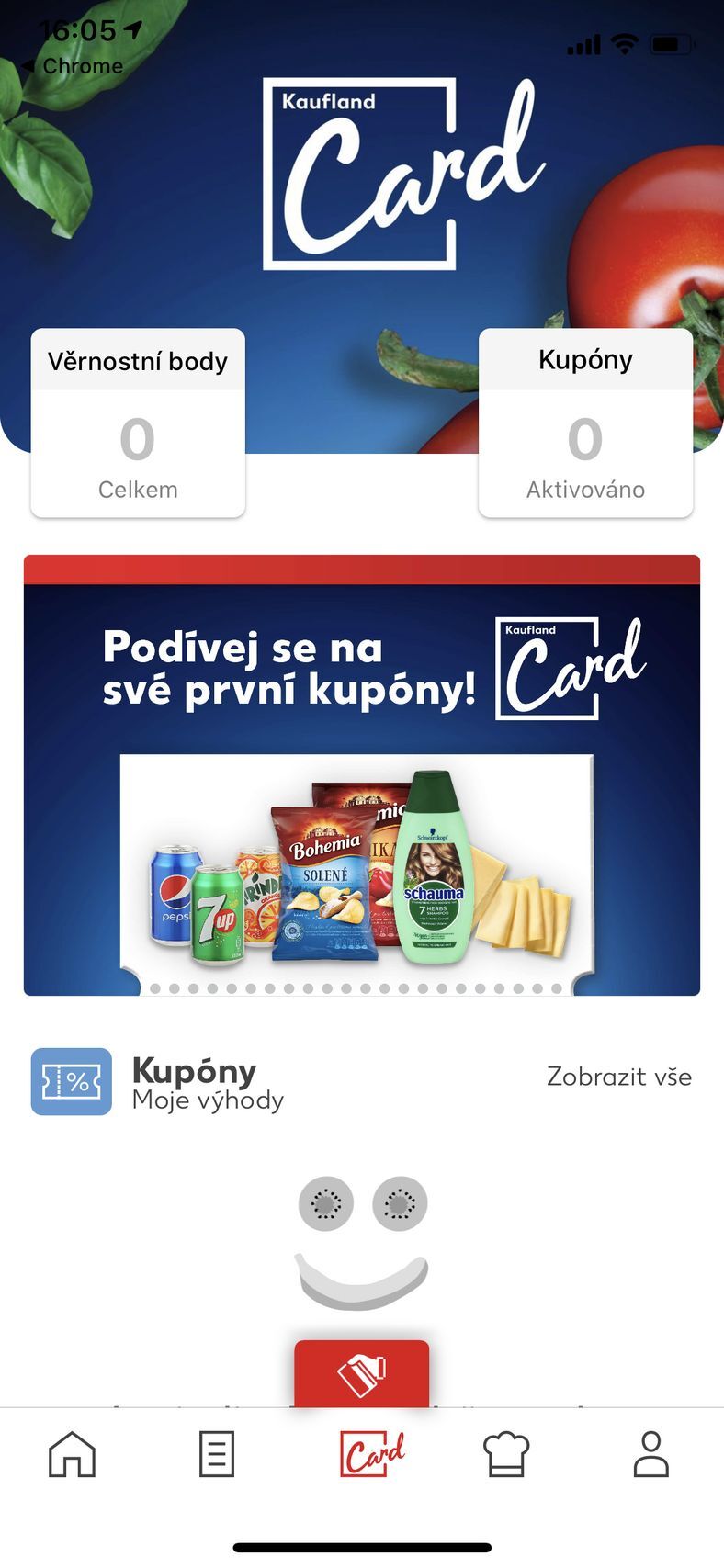Tap the blue coupon percentage icon
This screenshot has height=1568, width=724.
click(x=71, y=1081)
